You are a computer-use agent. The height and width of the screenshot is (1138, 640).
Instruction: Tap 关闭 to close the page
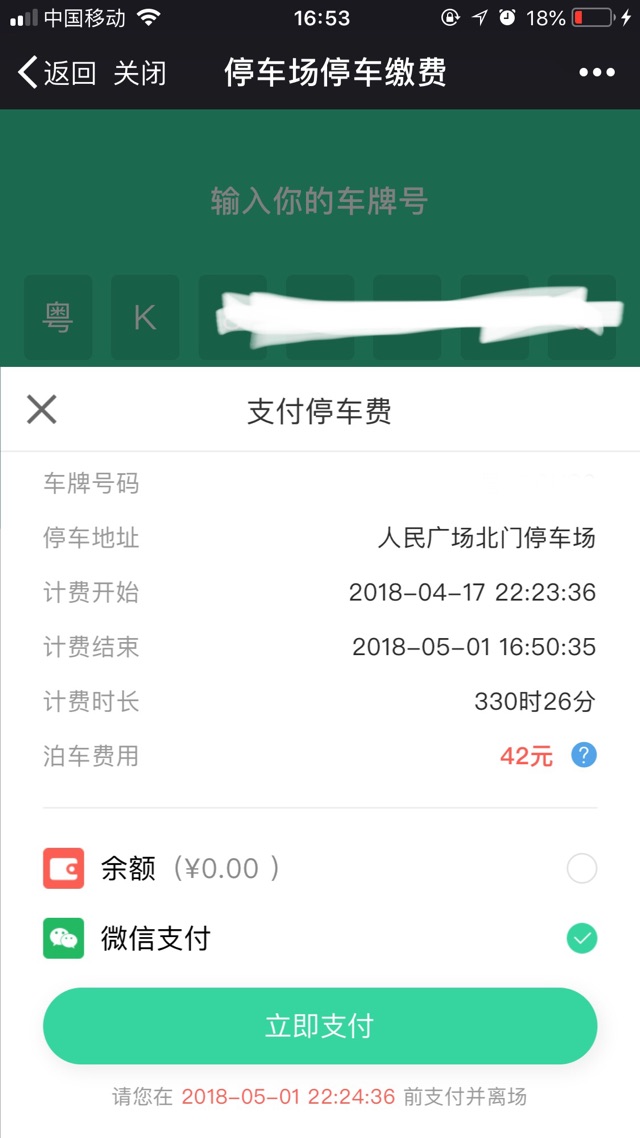139,73
